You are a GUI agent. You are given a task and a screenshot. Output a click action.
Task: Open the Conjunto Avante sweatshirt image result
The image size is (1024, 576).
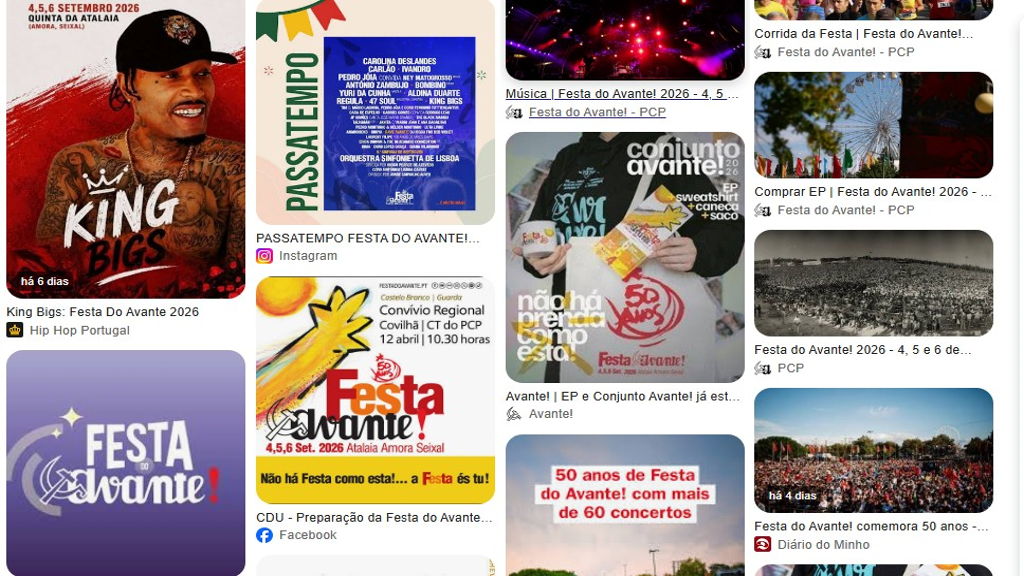[x=625, y=257]
